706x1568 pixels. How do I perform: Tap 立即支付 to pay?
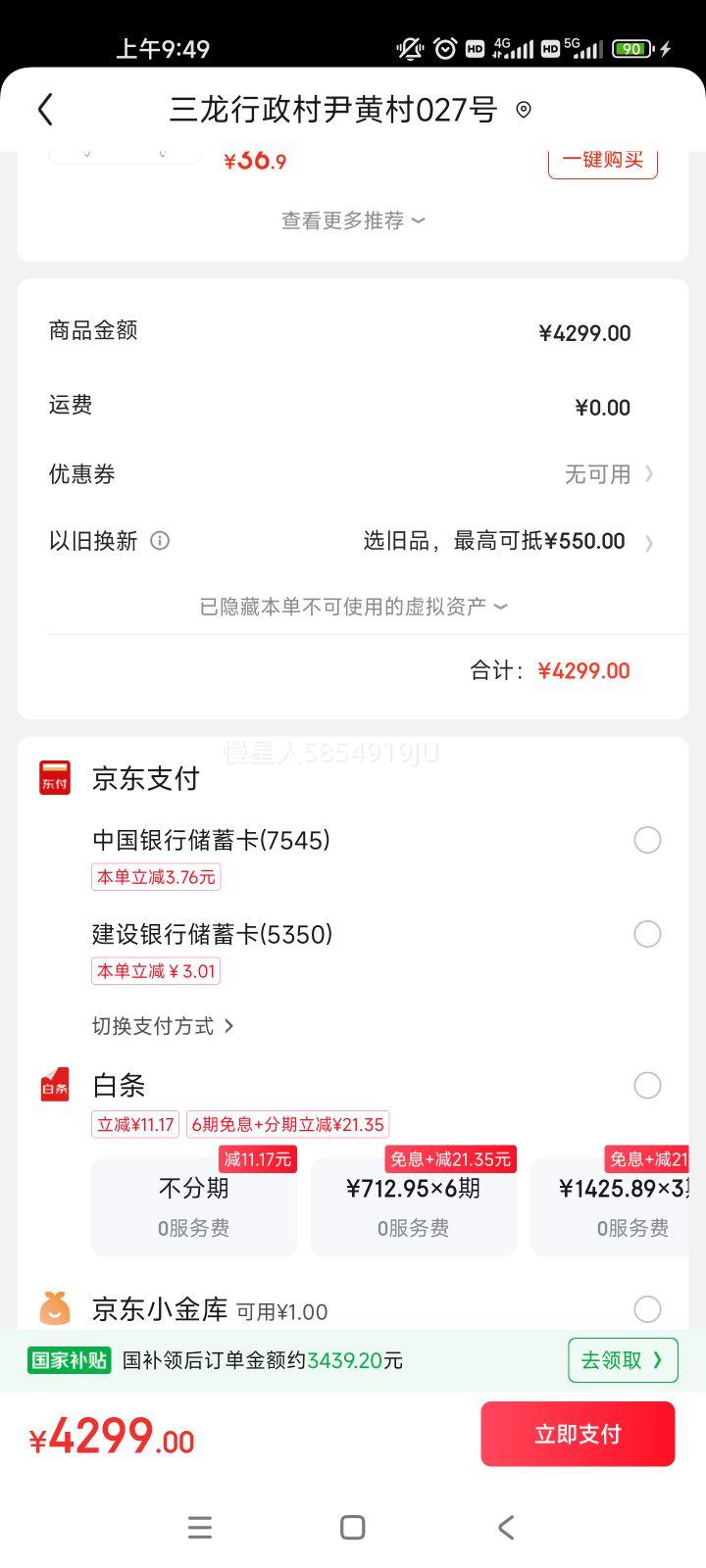pos(578,1434)
